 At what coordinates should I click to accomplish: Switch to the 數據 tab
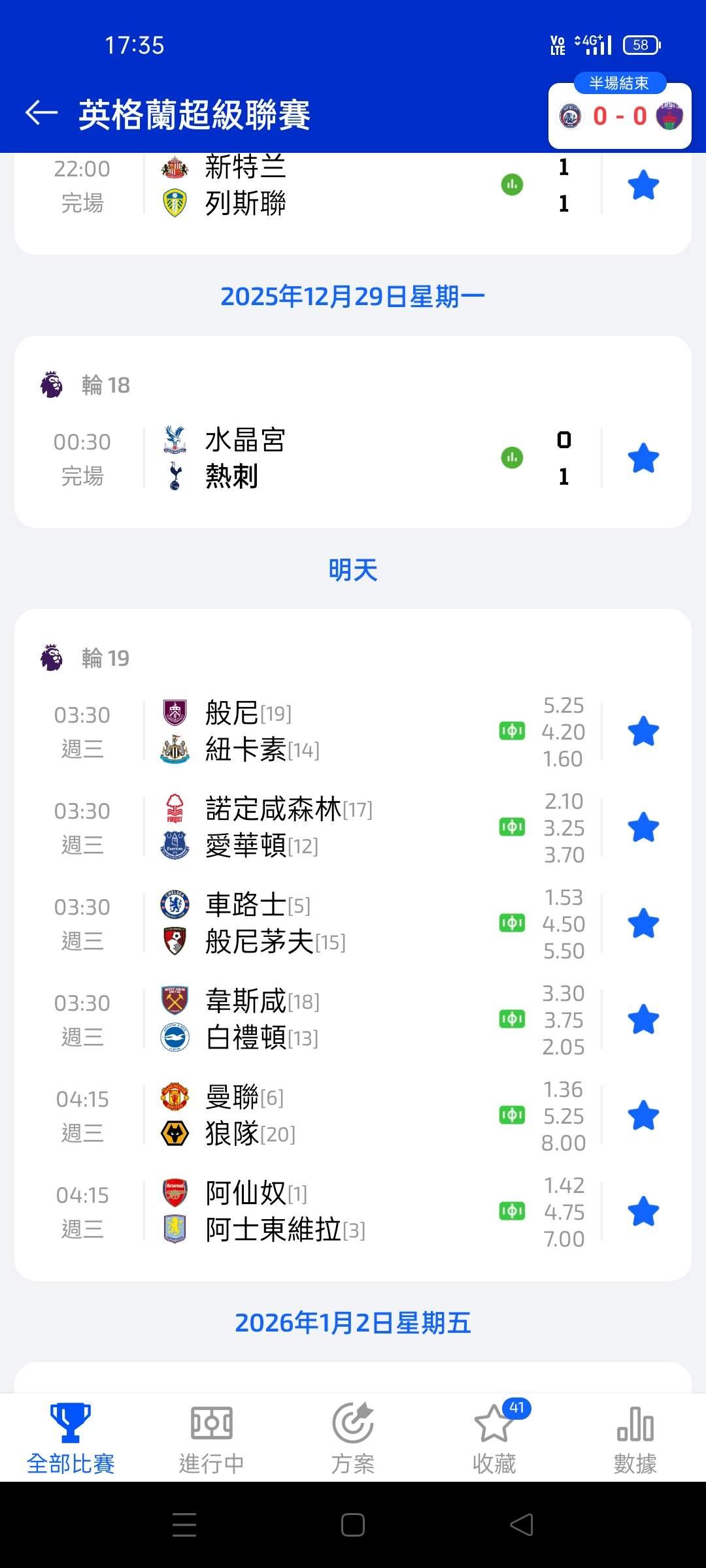pyautogui.click(x=635, y=1438)
